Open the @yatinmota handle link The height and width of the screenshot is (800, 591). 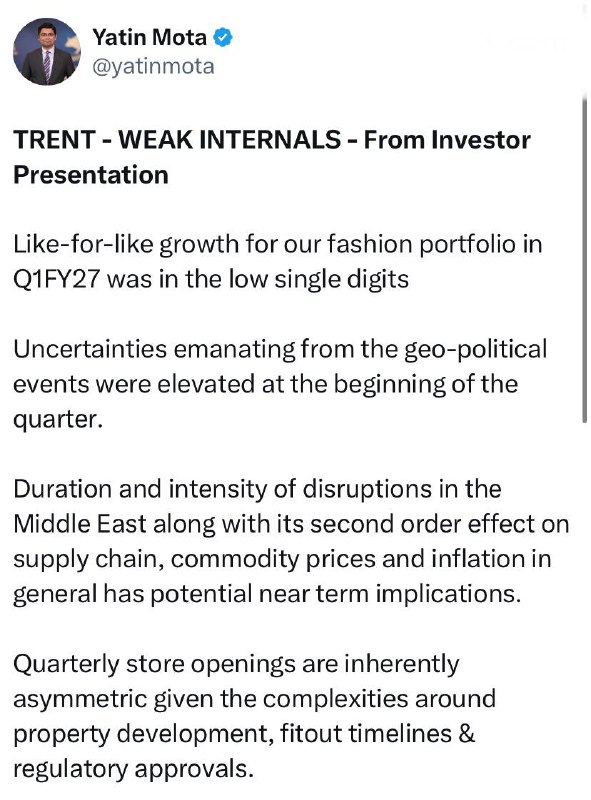[153, 66]
